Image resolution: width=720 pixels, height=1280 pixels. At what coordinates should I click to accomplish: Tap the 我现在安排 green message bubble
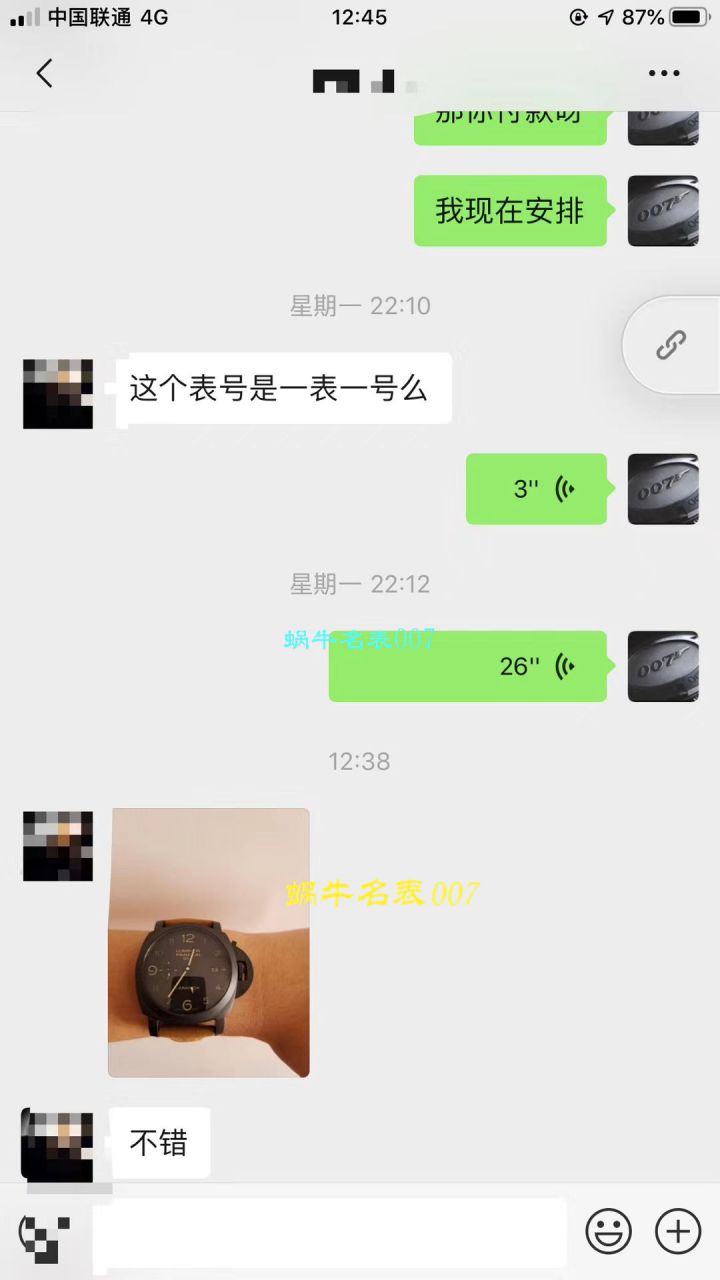point(510,211)
